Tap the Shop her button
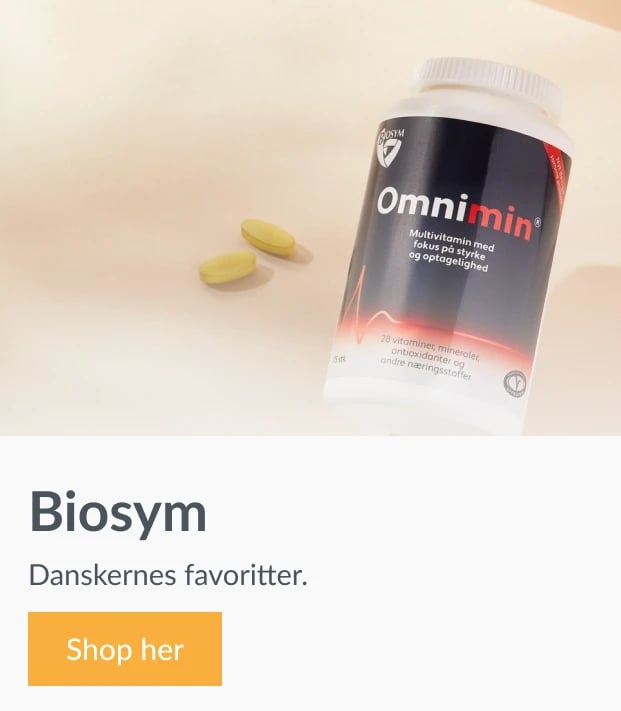621x711 pixels. pos(125,649)
